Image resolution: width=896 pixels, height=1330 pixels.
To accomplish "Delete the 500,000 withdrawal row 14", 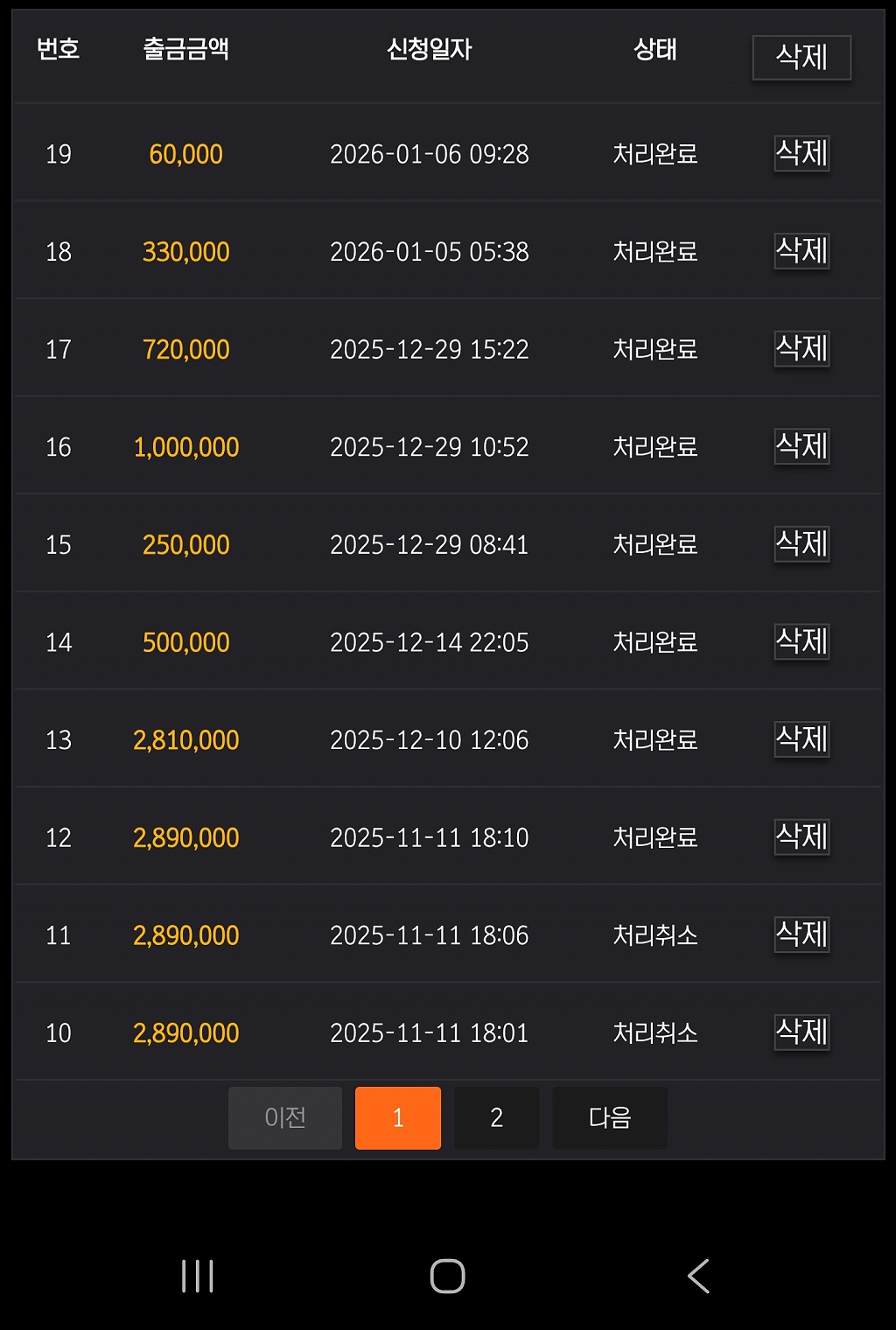I will pos(801,642).
